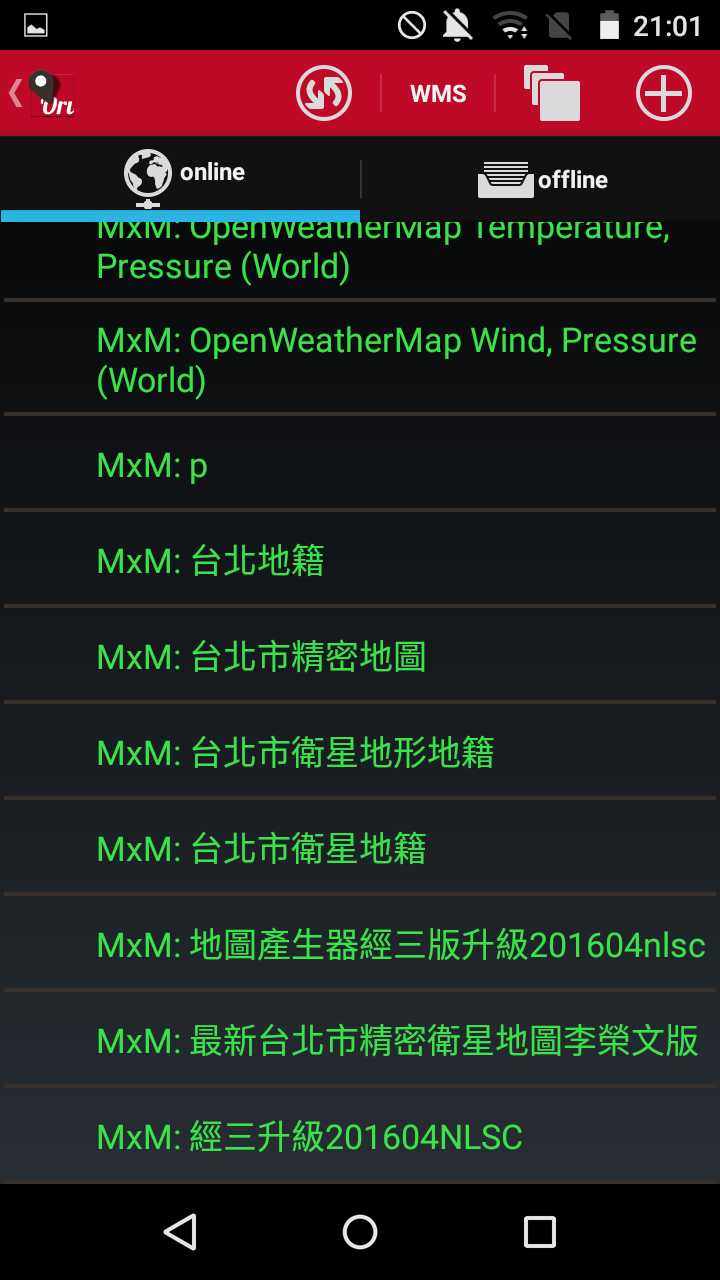Tap the refresh maps icon
720x1280 pixels.
click(324, 94)
